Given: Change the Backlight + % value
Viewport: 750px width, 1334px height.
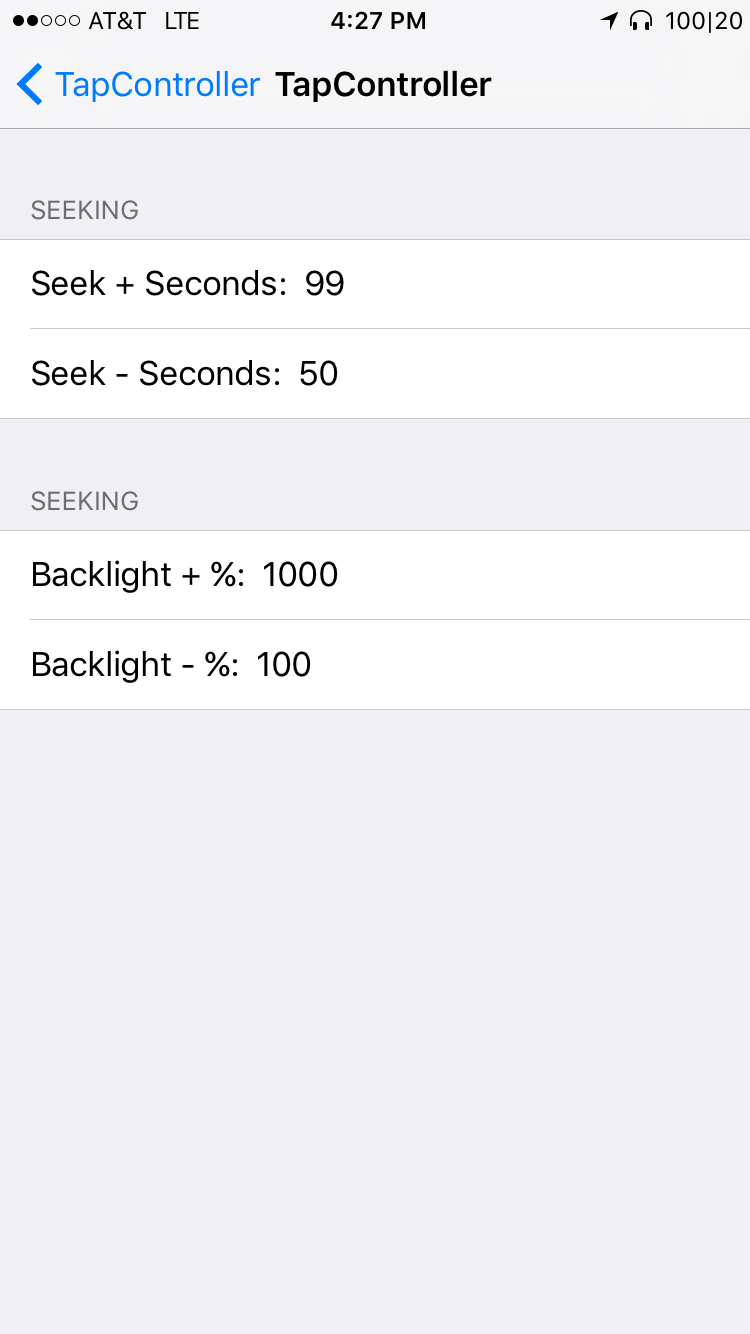Looking at the screenshot, I should [x=375, y=575].
